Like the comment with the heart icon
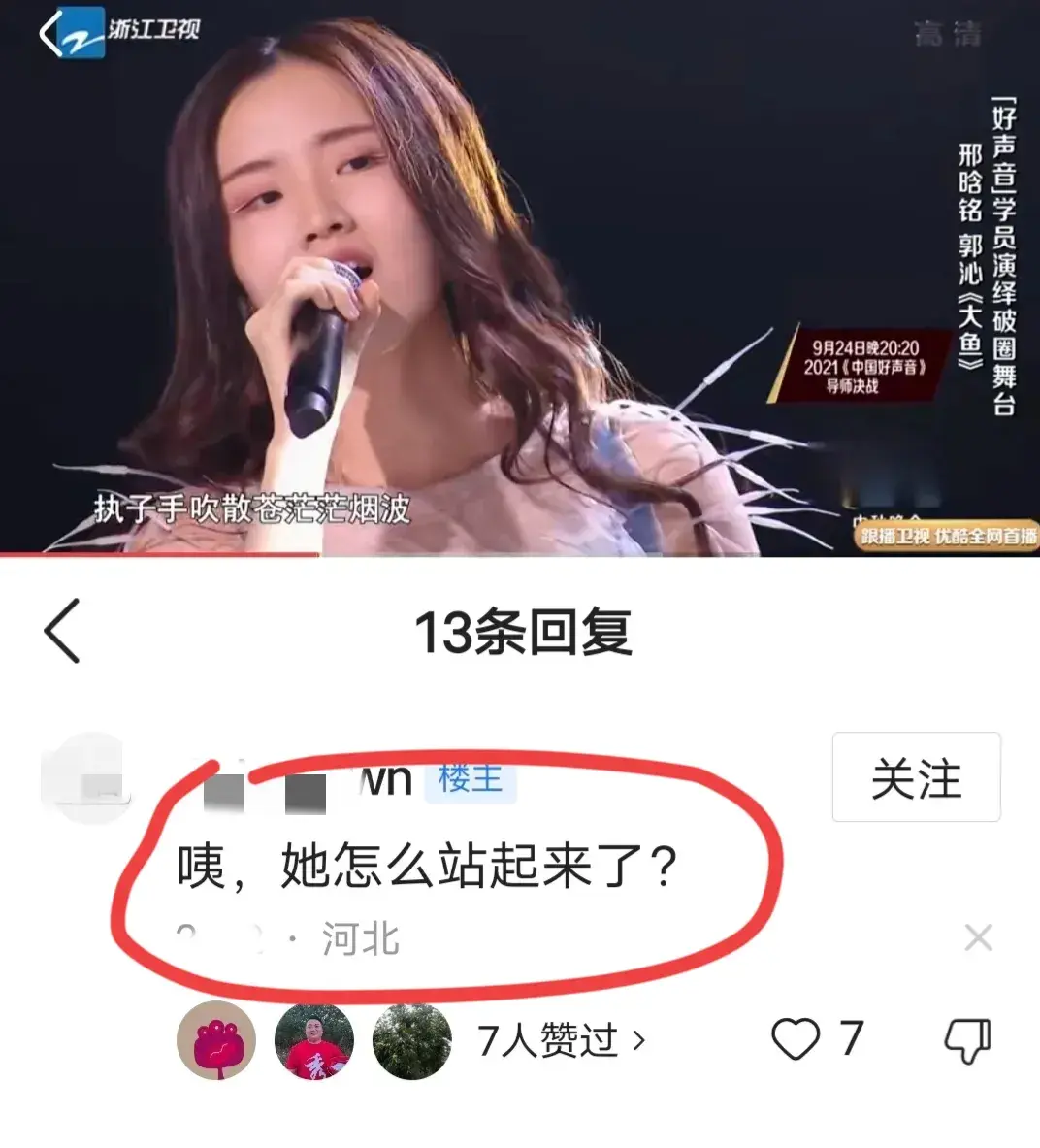 tap(796, 1039)
